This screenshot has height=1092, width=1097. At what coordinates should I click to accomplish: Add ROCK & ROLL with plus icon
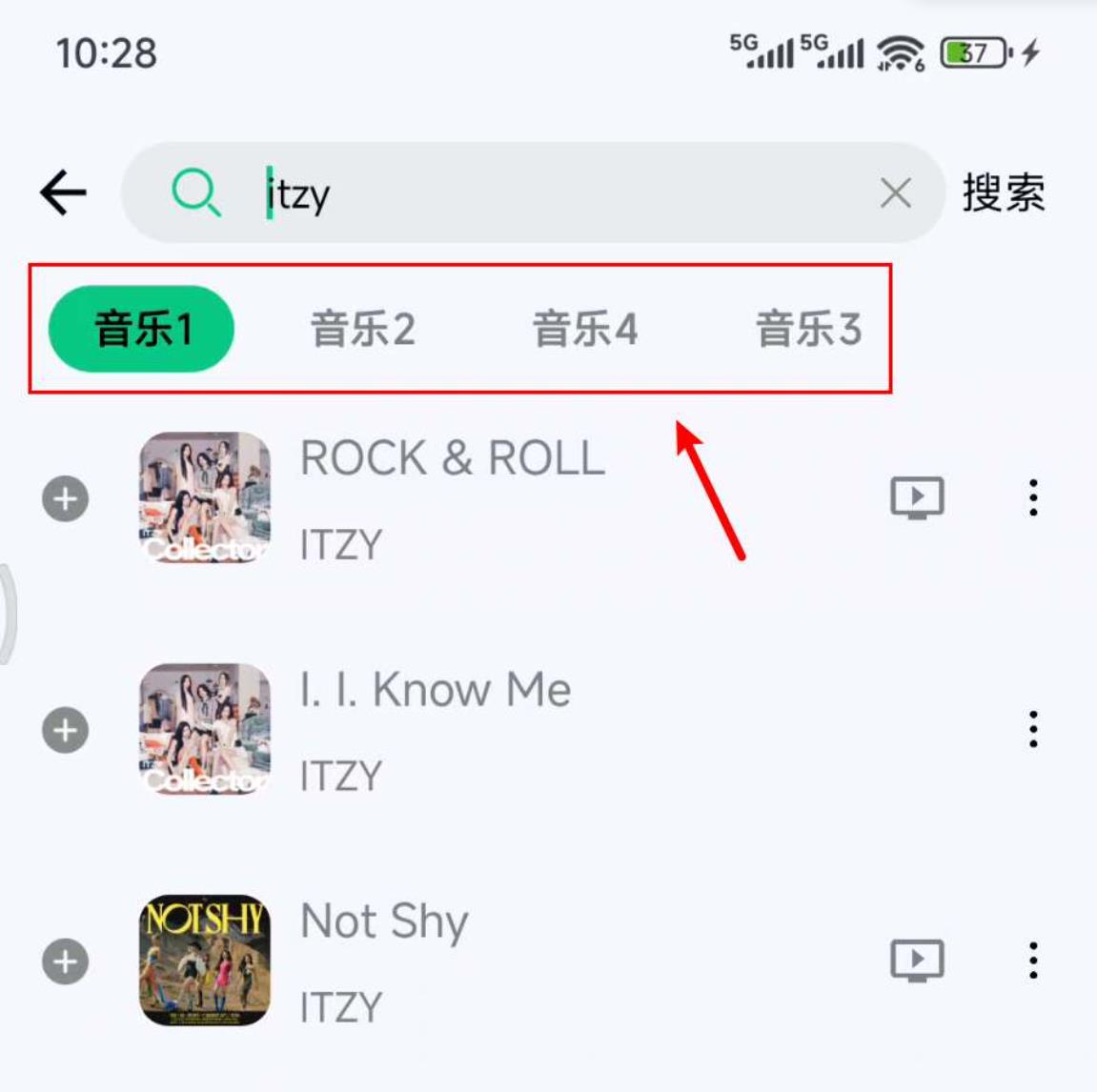click(66, 498)
